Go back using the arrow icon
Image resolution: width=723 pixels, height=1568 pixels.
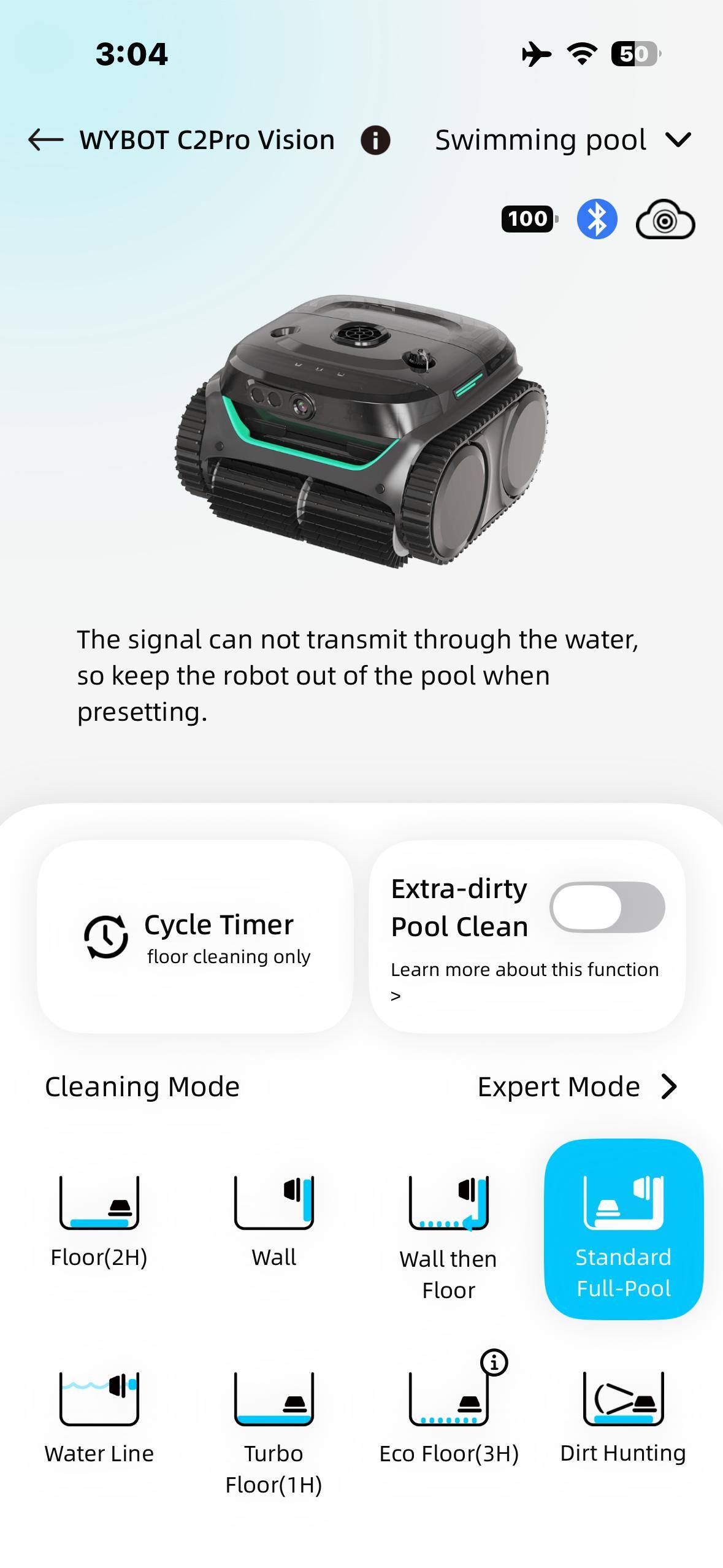tap(46, 140)
